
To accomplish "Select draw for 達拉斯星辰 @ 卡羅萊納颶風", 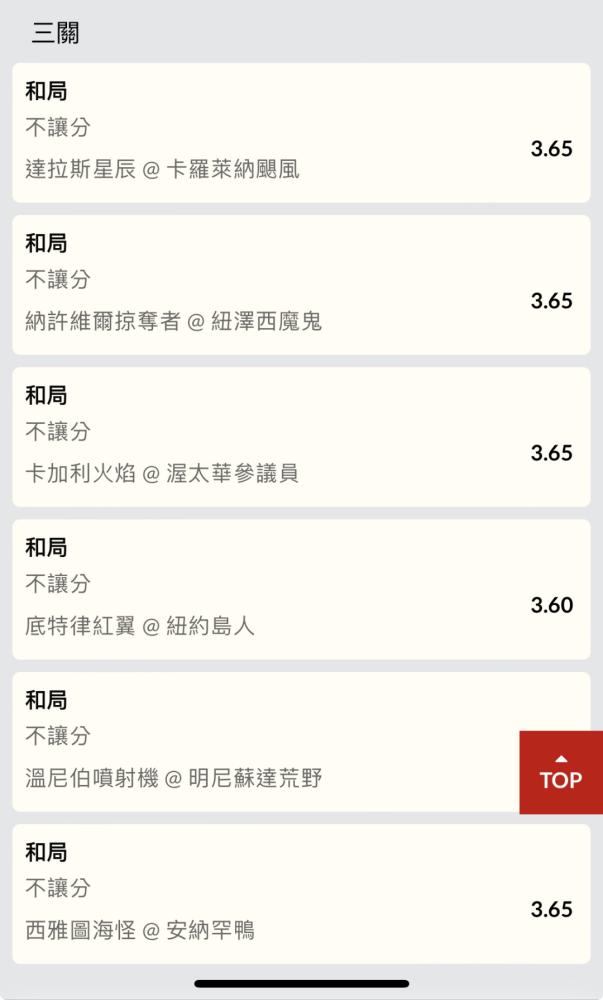I will [301, 133].
